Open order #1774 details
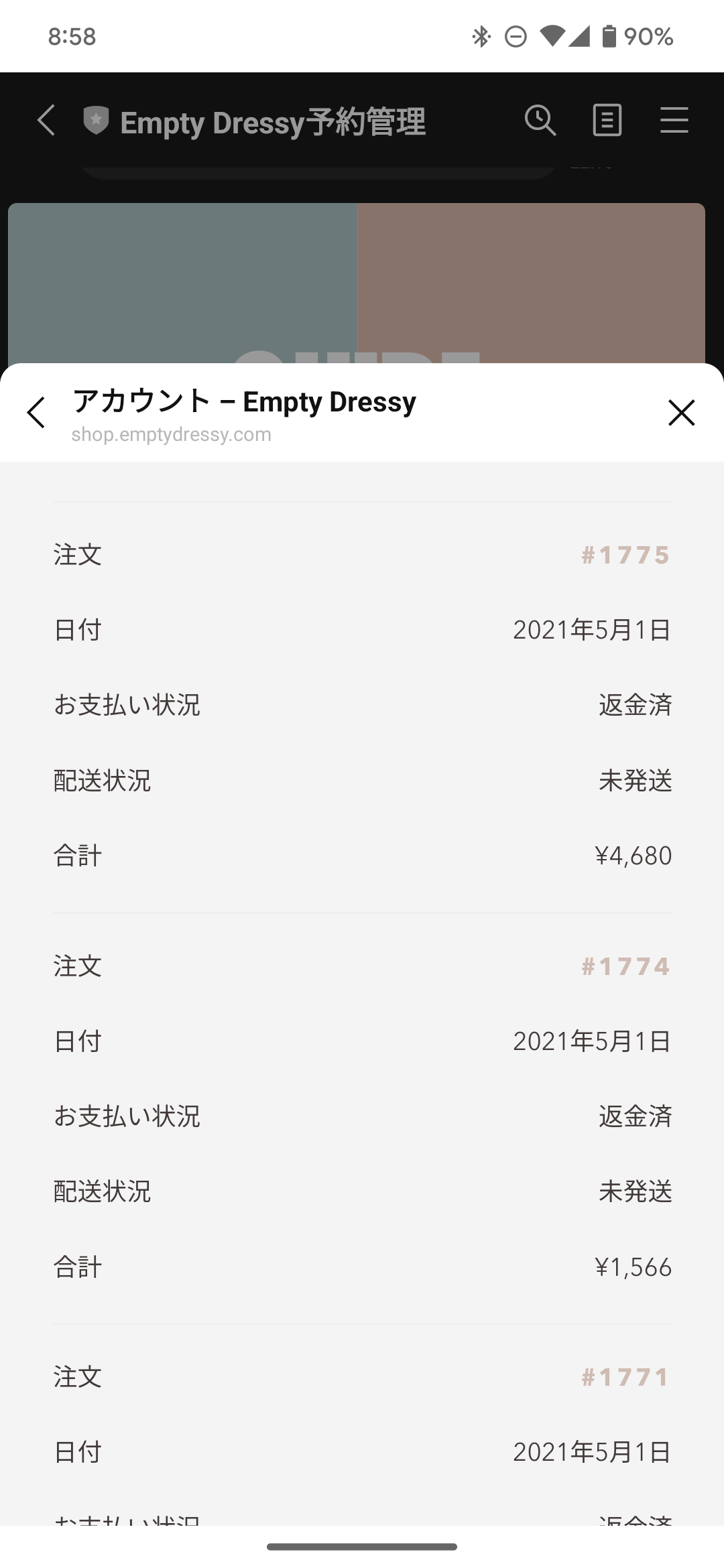 click(x=625, y=966)
